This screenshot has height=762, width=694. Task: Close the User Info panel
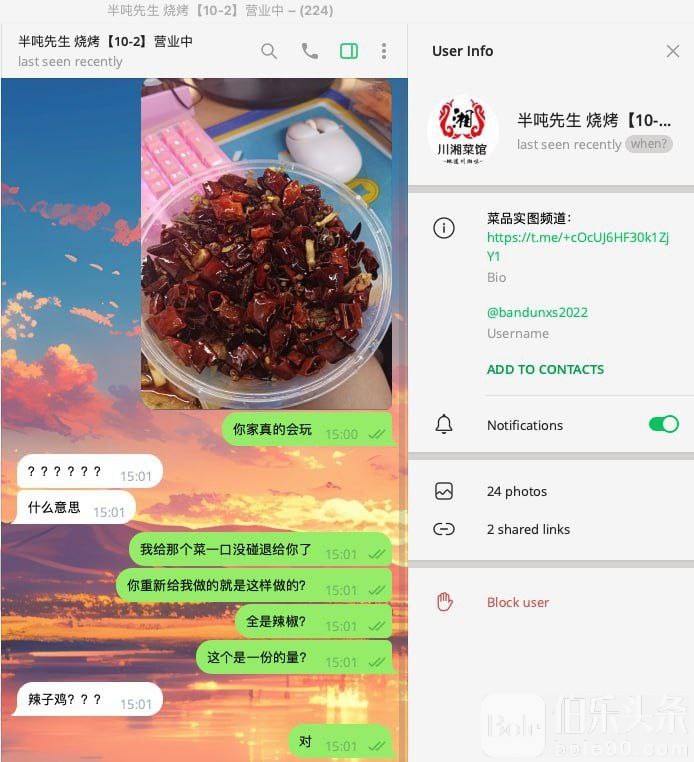click(673, 51)
